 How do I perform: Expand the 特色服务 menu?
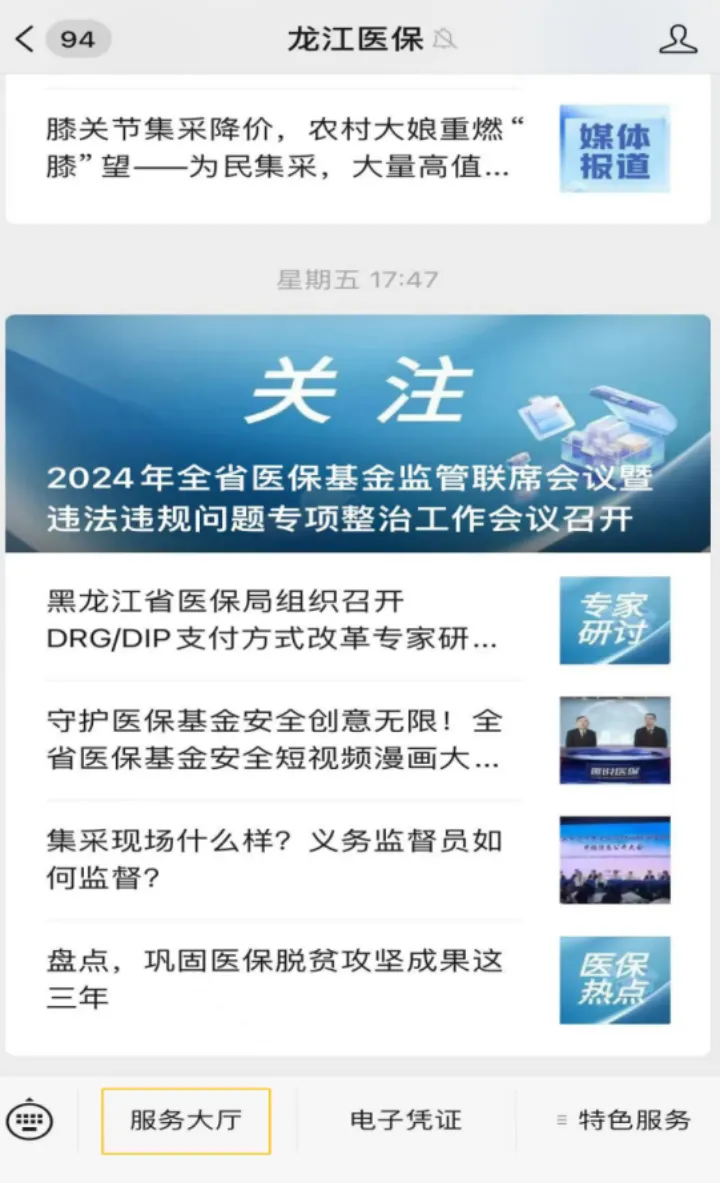[623, 1120]
